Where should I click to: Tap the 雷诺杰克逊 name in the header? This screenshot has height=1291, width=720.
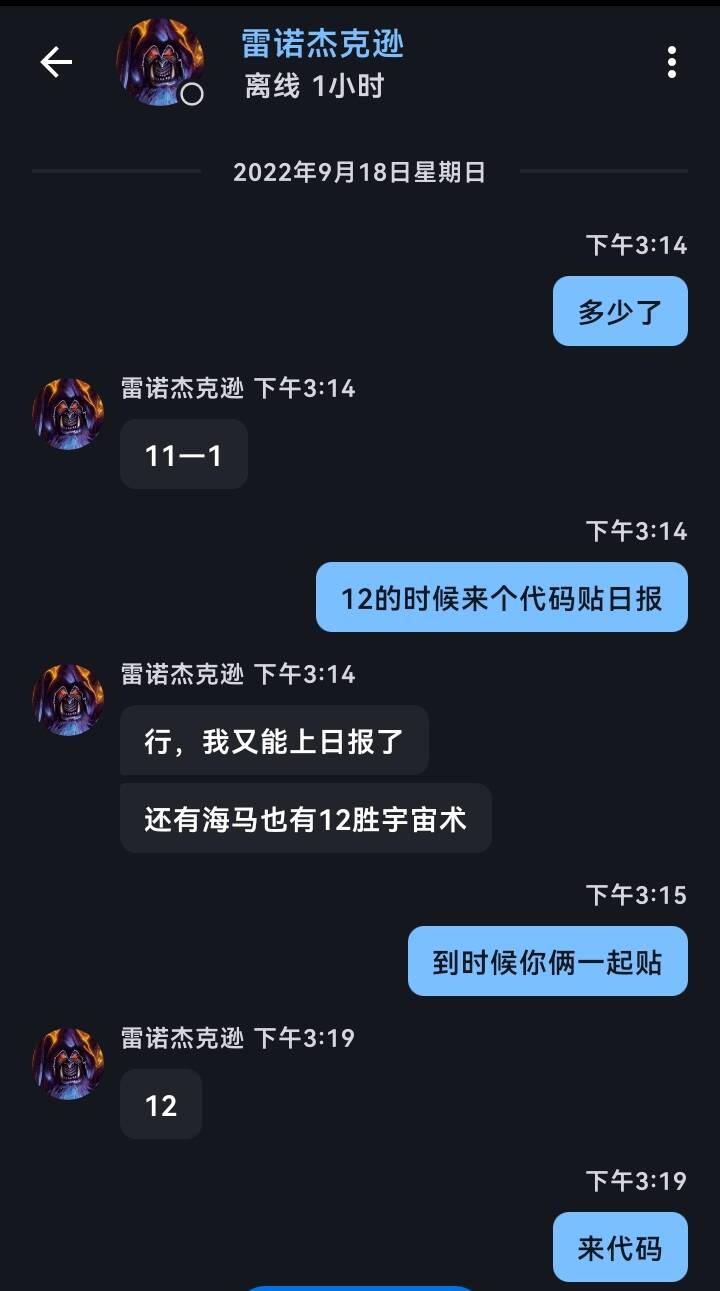(322, 44)
